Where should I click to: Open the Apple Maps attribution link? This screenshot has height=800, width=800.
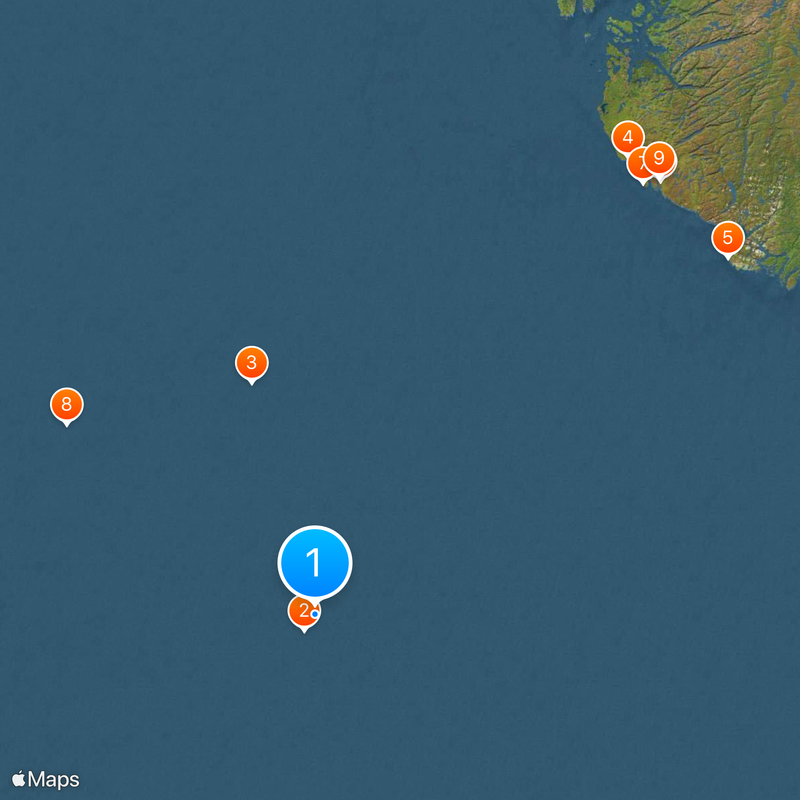point(46,779)
